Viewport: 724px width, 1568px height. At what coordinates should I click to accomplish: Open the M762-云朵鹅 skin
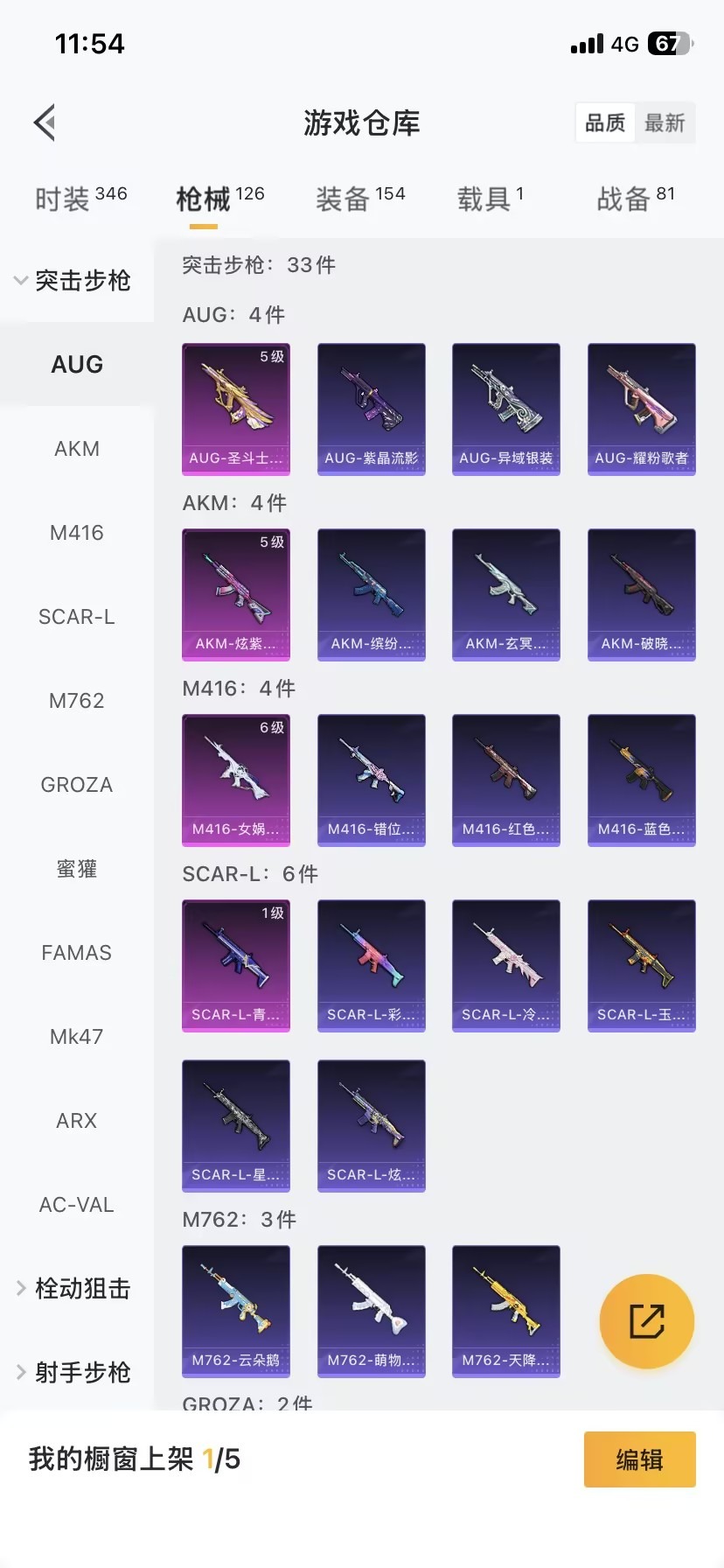235,1311
